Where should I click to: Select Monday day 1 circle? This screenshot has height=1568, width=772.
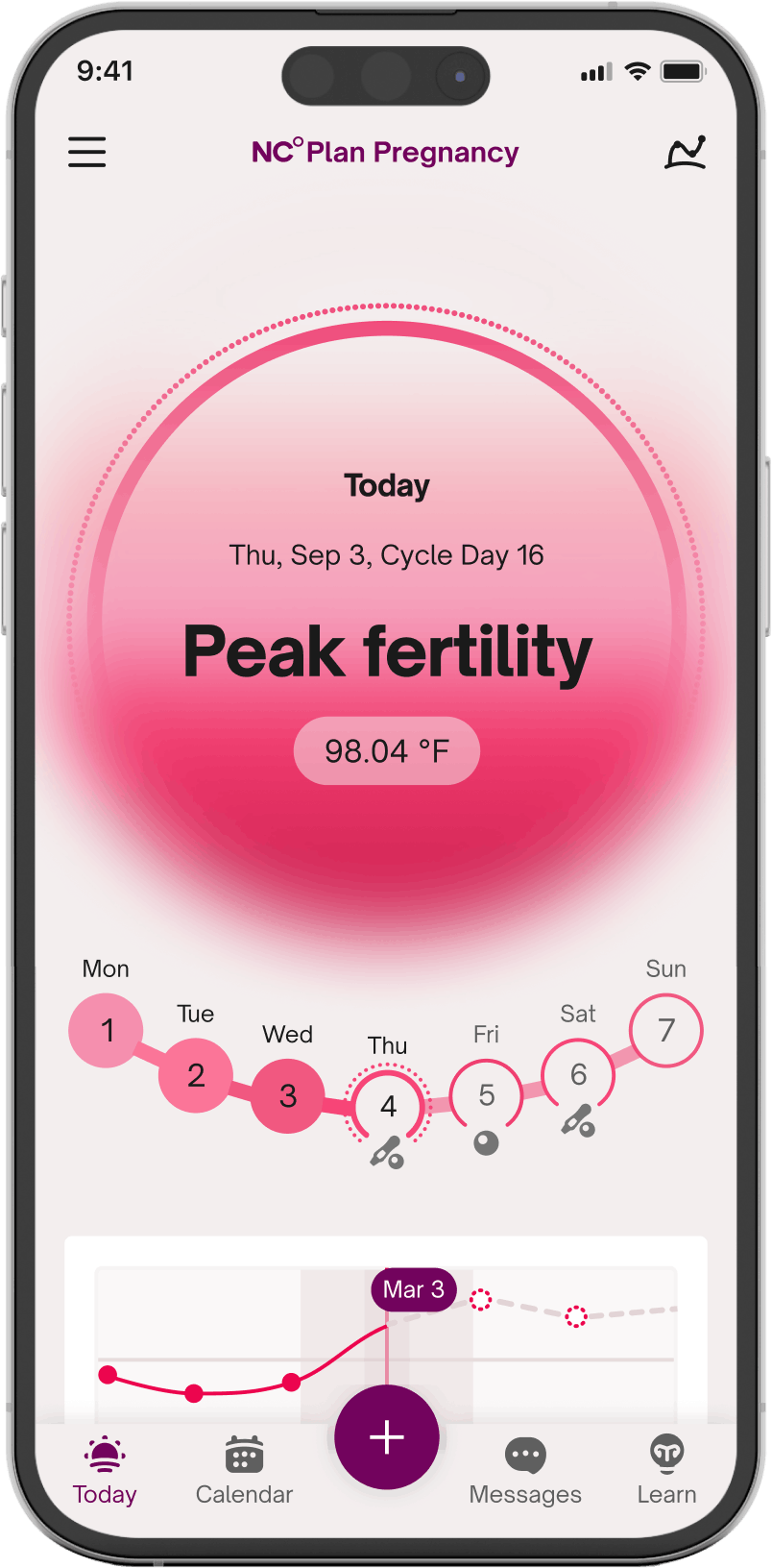(107, 1030)
